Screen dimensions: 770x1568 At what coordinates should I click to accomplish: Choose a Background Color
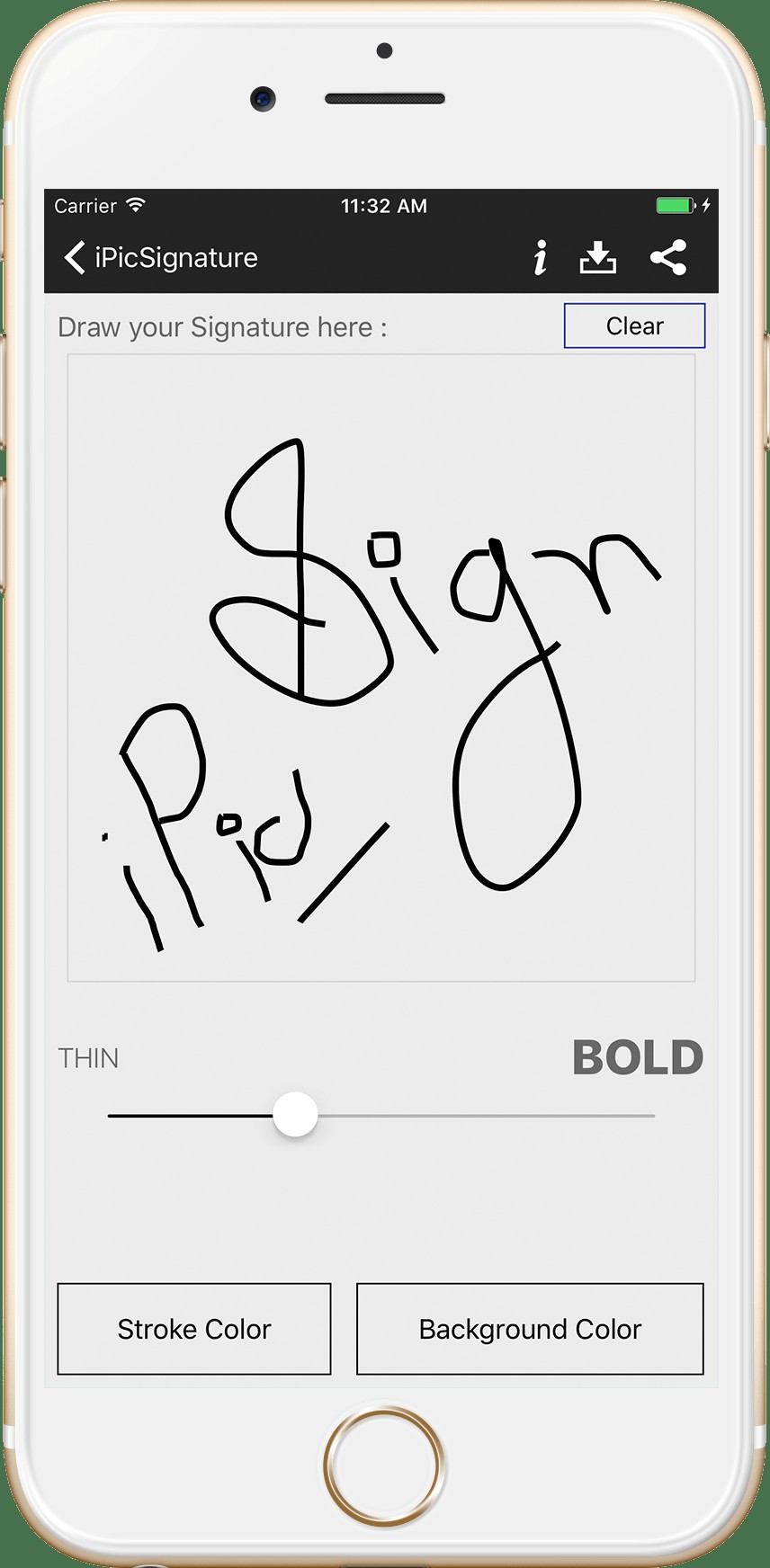(x=530, y=1329)
